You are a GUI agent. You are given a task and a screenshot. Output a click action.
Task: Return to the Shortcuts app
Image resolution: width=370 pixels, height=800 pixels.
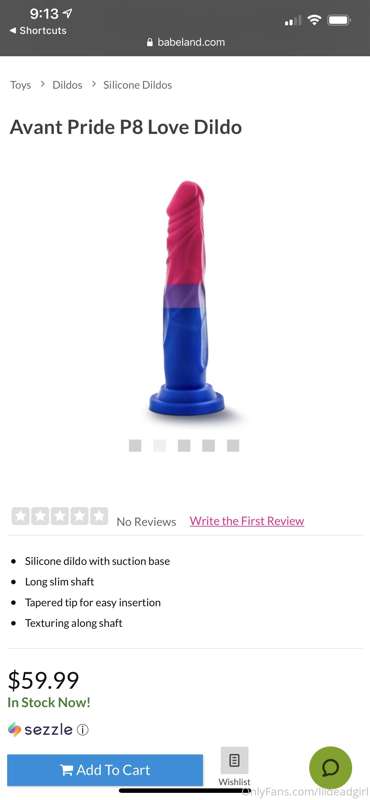[38, 31]
